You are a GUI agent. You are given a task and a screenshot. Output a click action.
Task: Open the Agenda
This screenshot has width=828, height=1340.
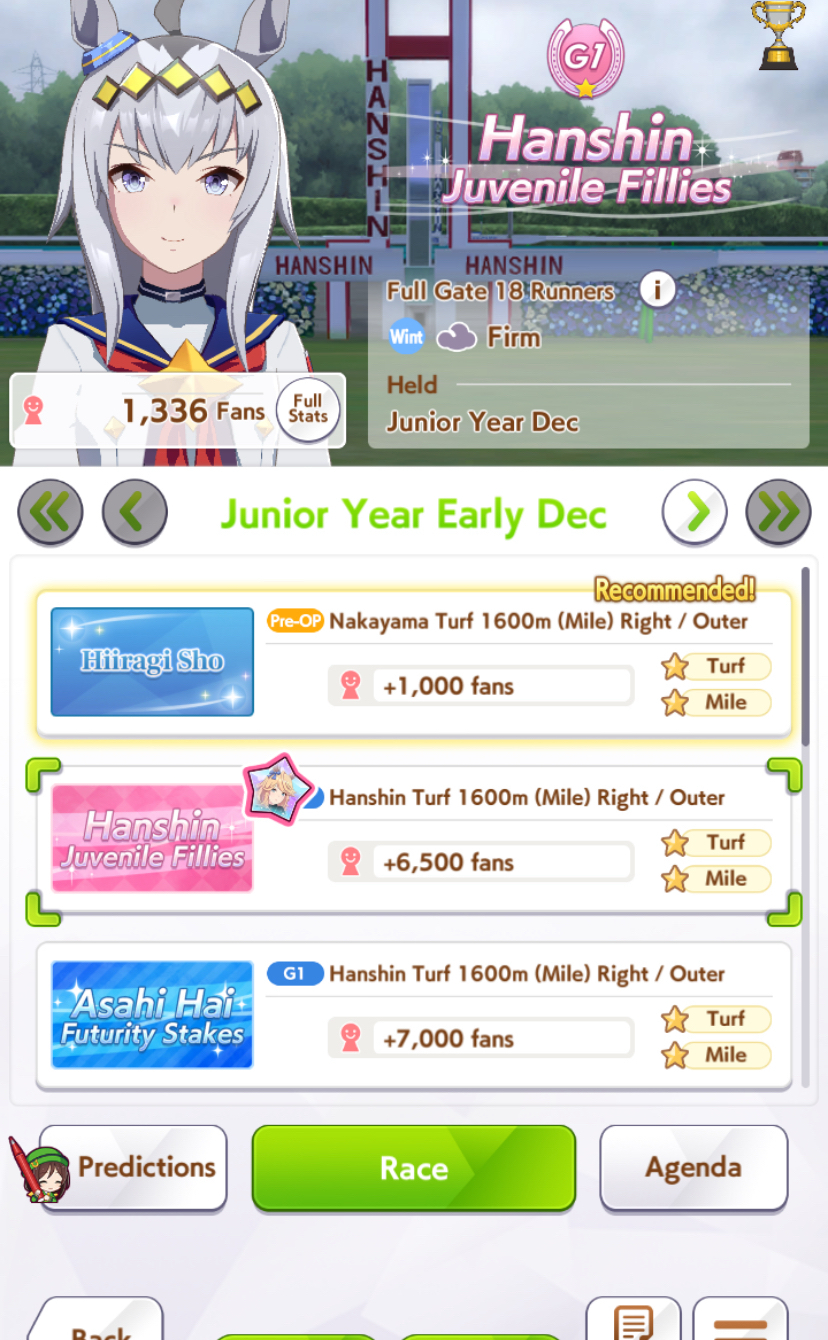693,1167
